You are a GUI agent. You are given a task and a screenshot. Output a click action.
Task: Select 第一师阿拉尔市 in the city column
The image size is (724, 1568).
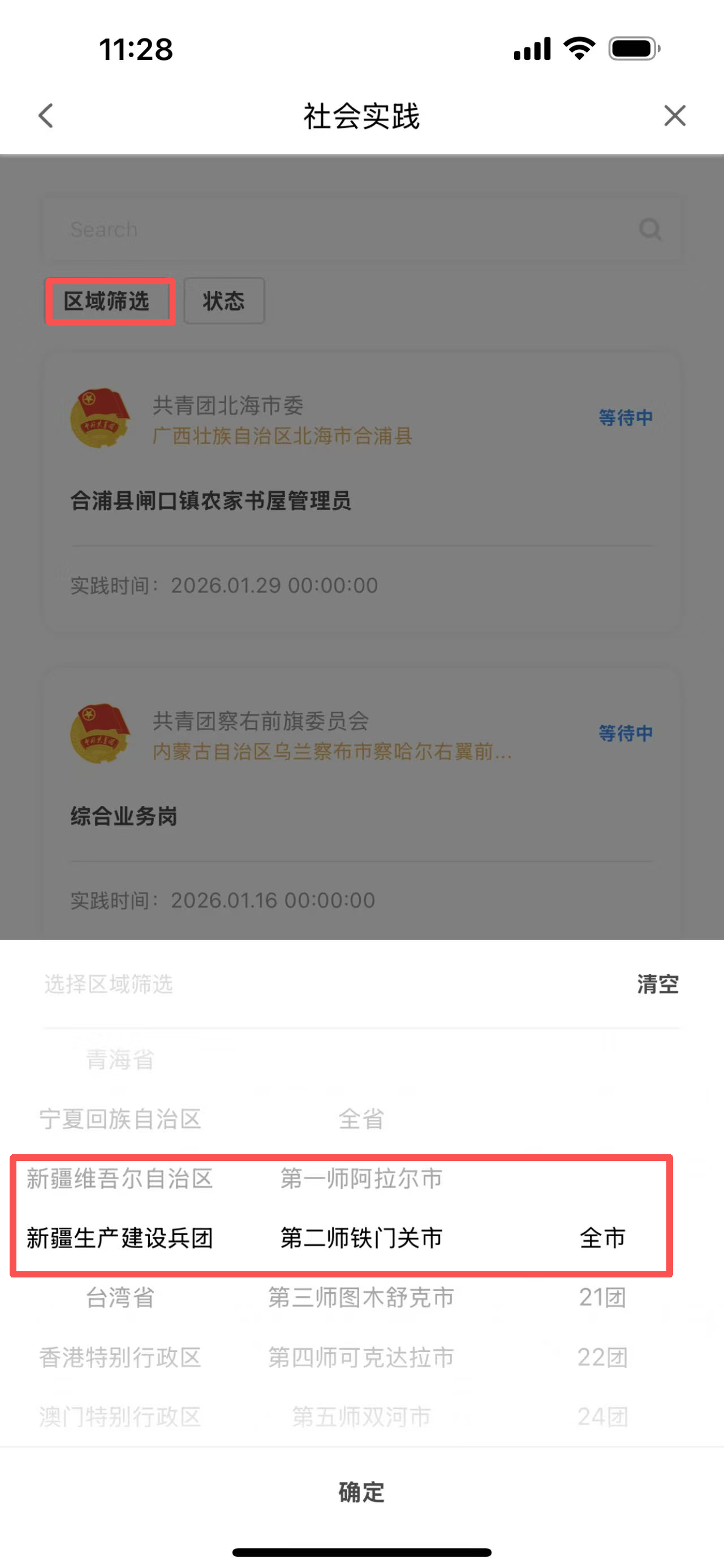361,1179
